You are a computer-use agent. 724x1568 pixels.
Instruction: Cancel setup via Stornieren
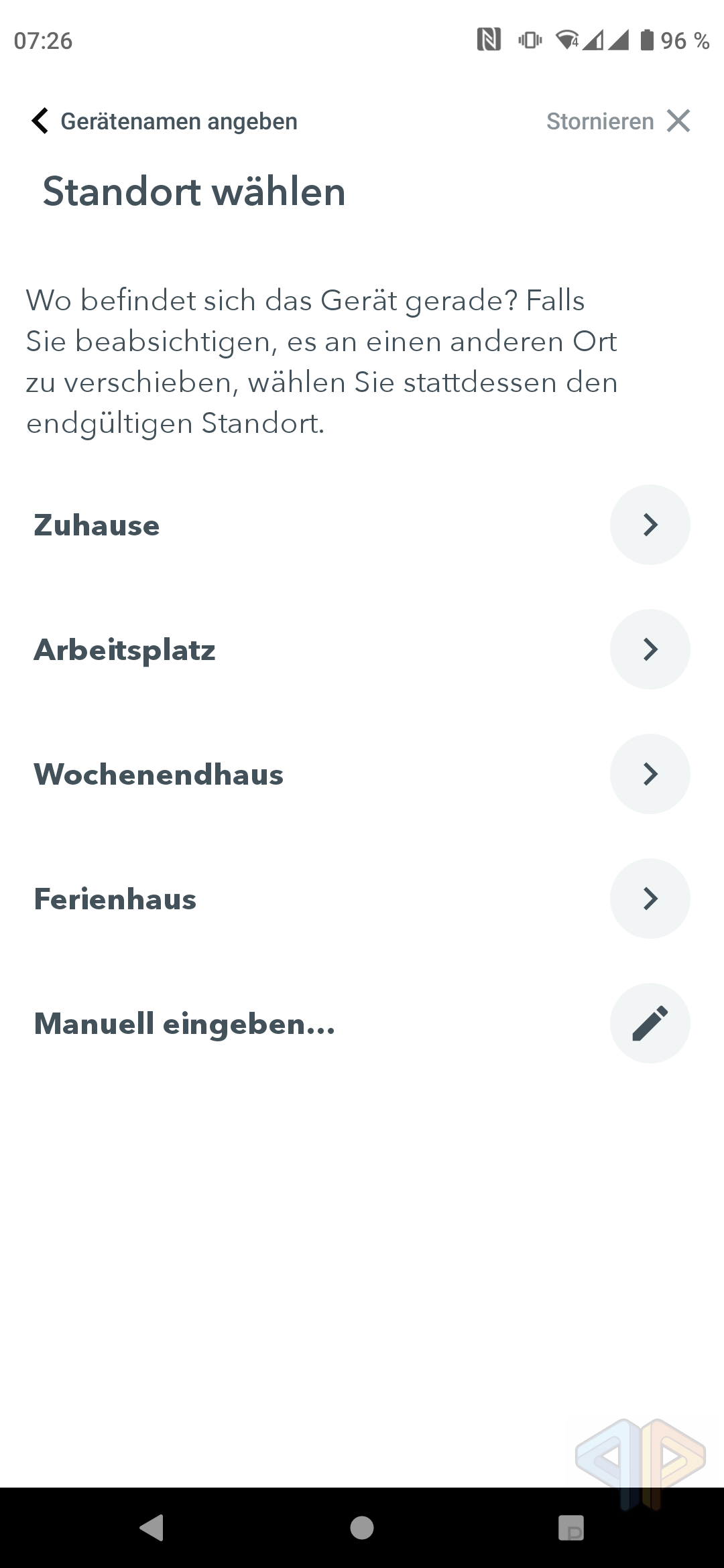point(617,121)
